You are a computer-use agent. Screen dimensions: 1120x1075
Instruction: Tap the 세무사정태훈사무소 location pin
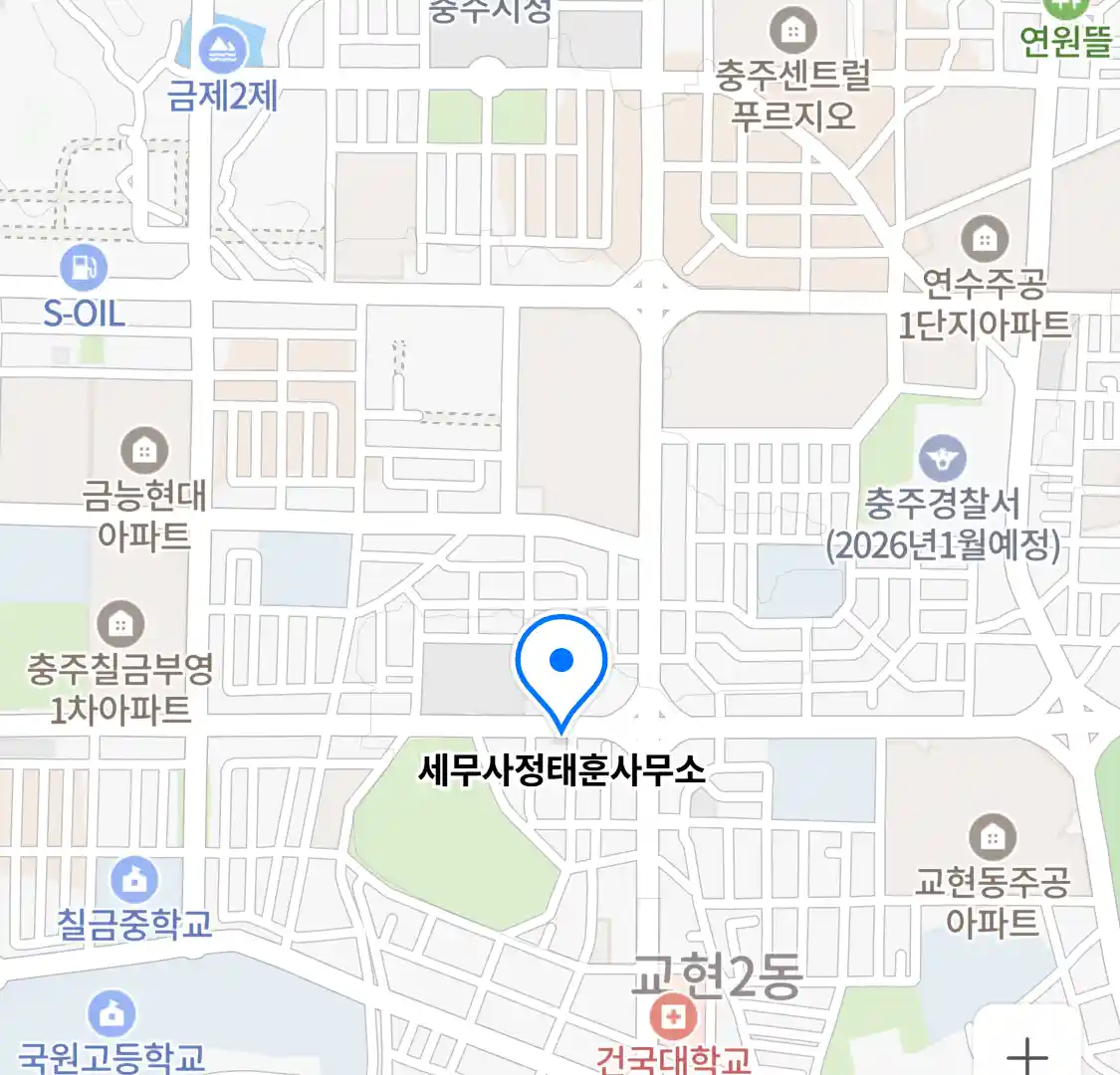pyautogui.click(x=561, y=663)
